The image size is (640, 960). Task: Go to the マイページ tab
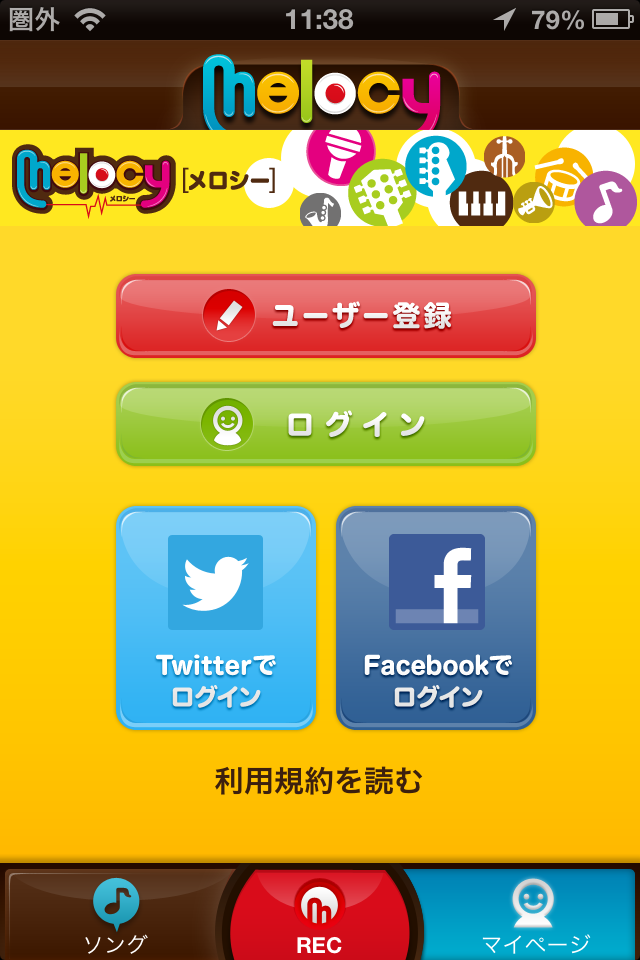[x=534, y=916]
